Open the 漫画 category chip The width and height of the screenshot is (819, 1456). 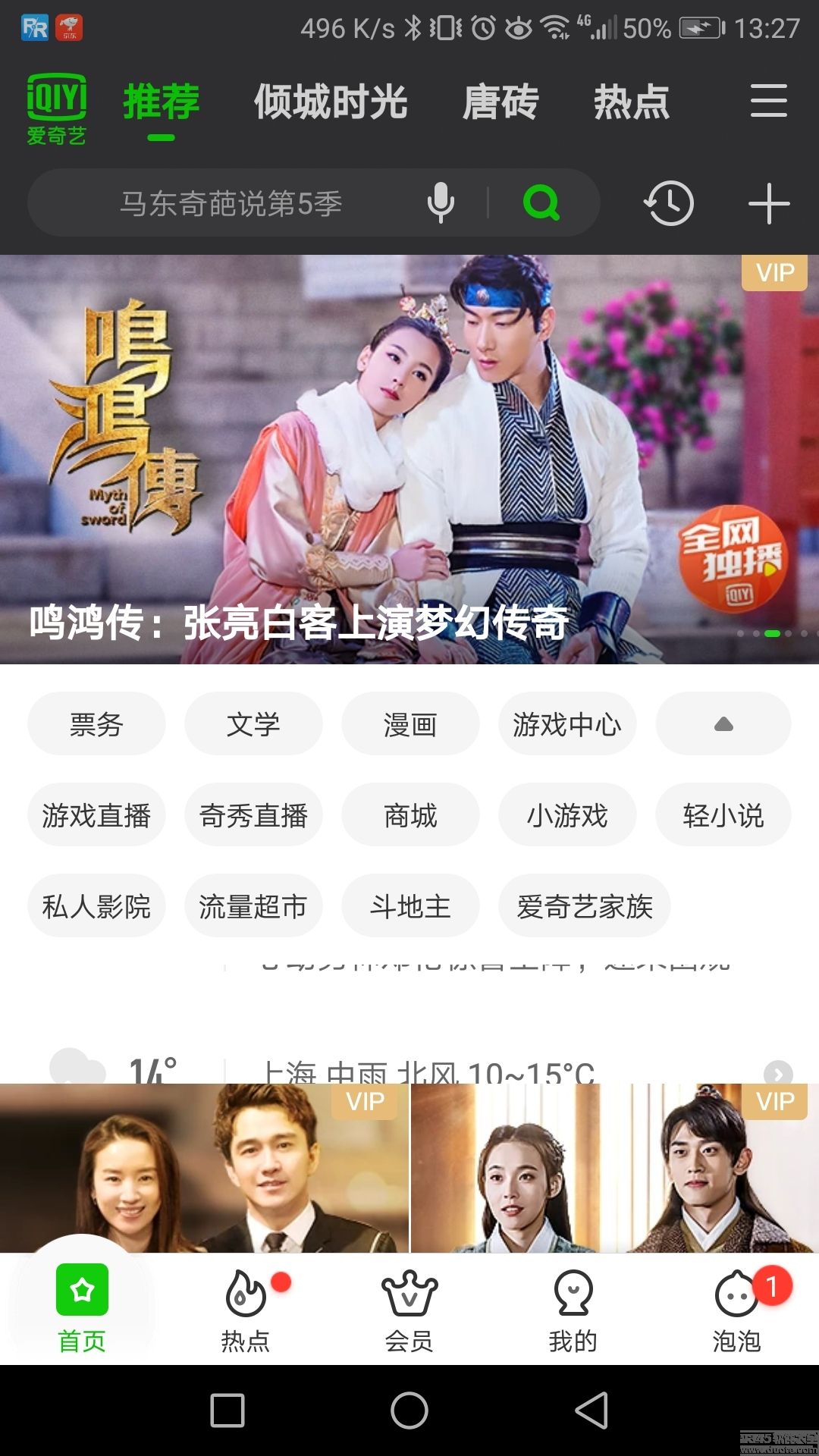[x=410, y=724]
